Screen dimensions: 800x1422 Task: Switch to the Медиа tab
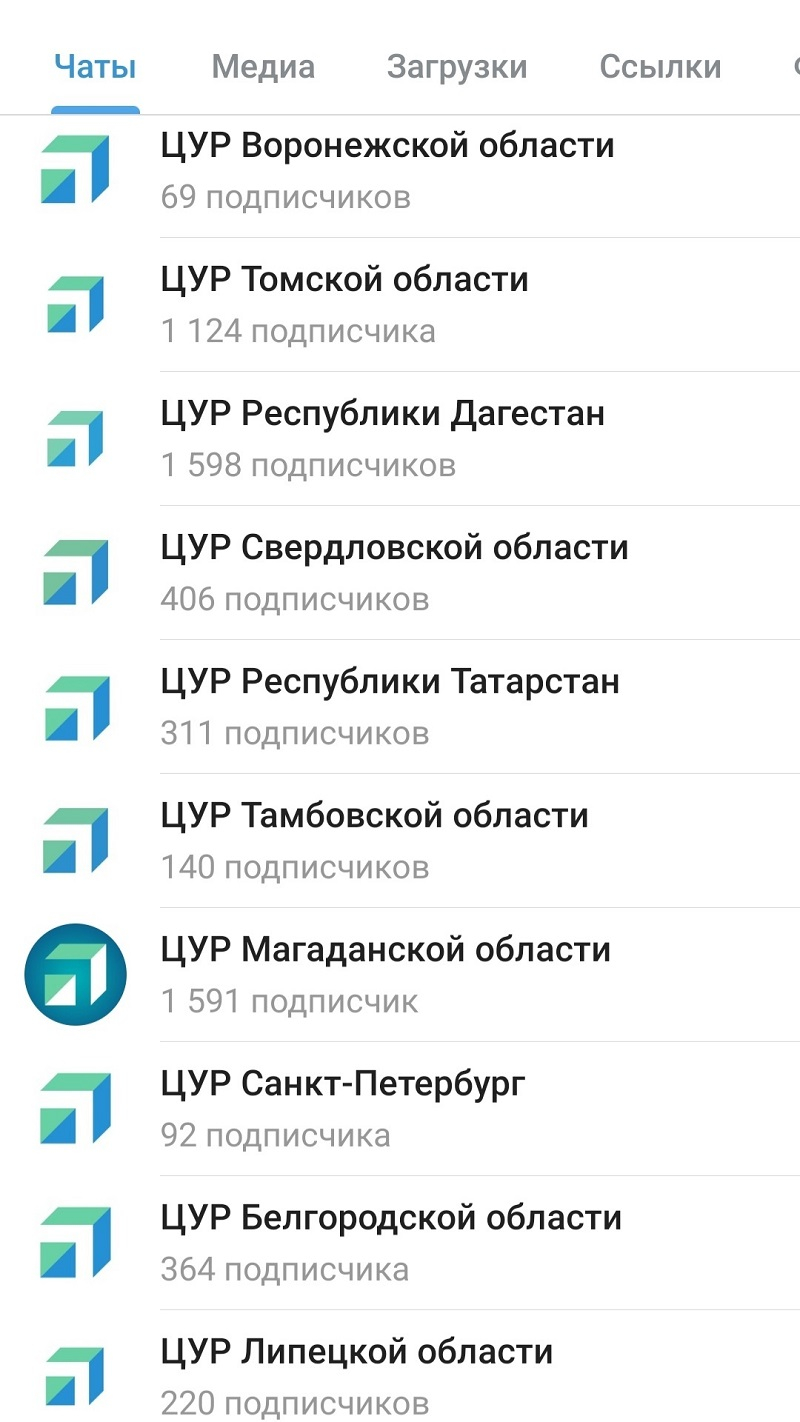point(263,67)
